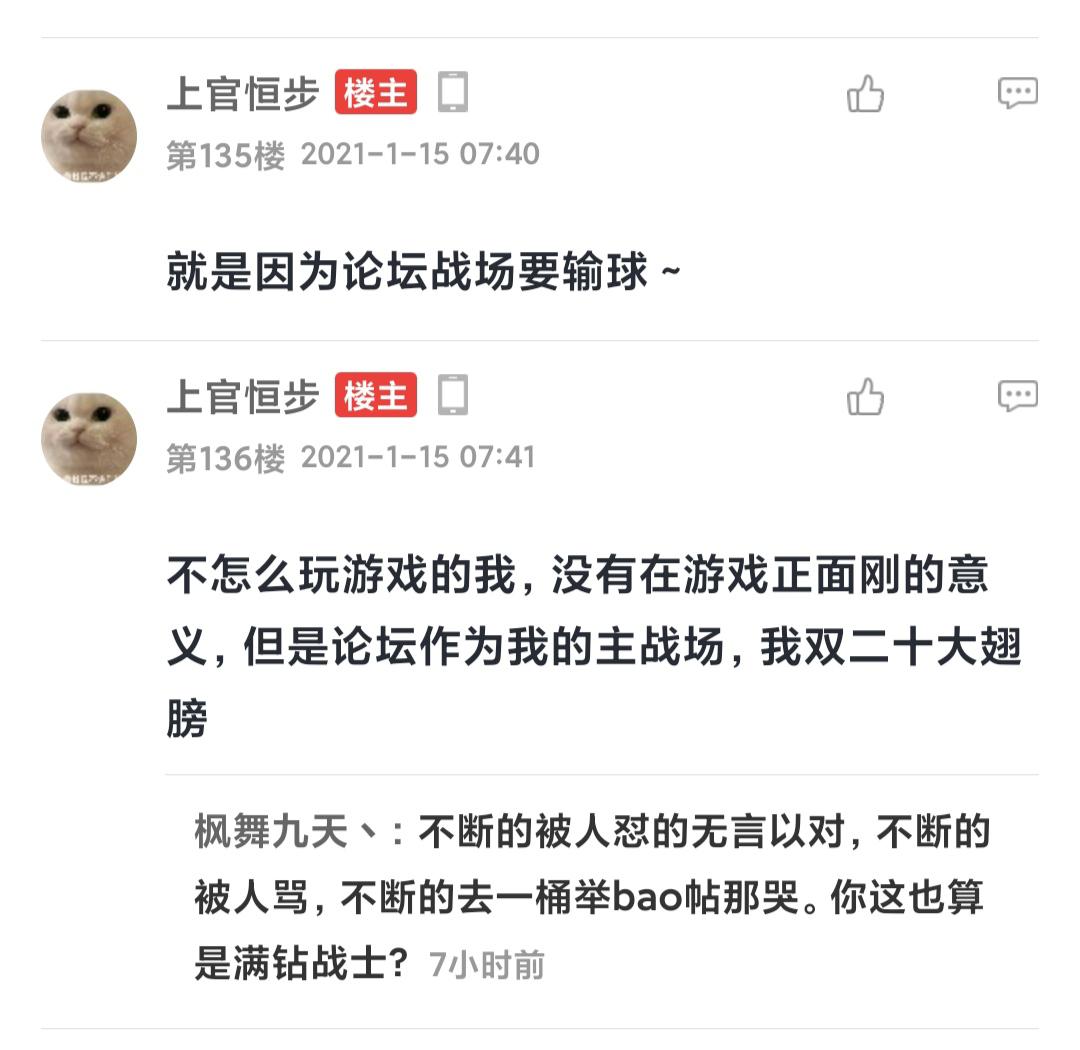Open 上官恒步's profile picture on floor 136
The width and height of the screenshot is (1080, 1050).
pyautogui.click(x=89, y=439)
